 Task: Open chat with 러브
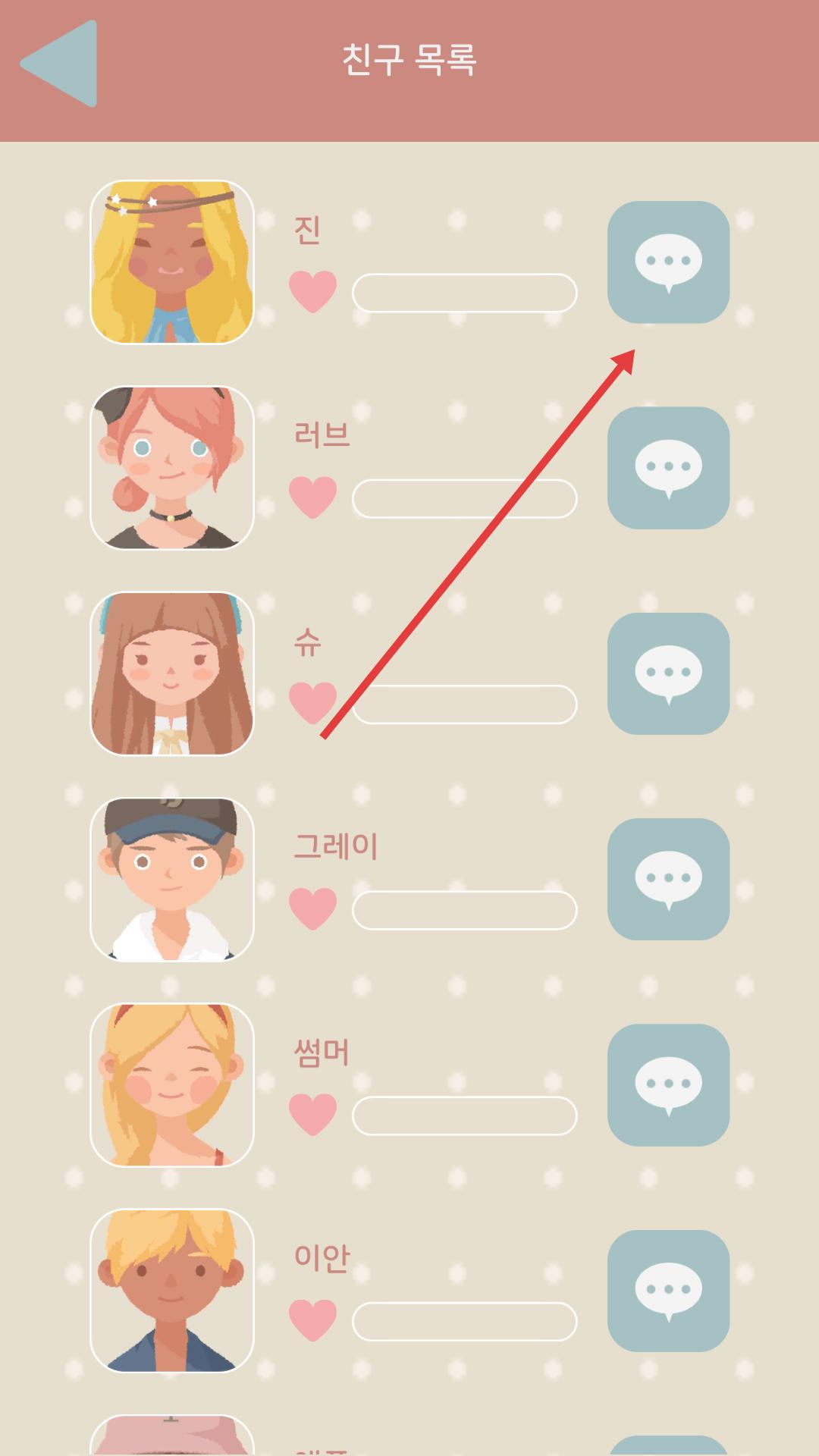pyautogui.click(x=668, y=467)
